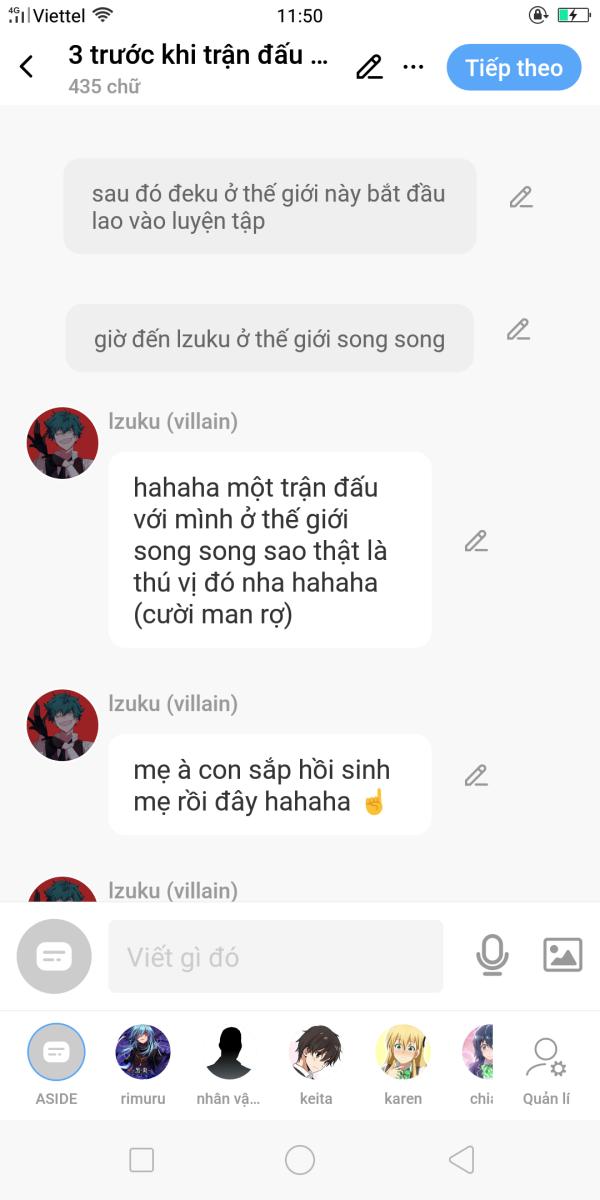Tap the microphone icon to record audio

point(492,955)
